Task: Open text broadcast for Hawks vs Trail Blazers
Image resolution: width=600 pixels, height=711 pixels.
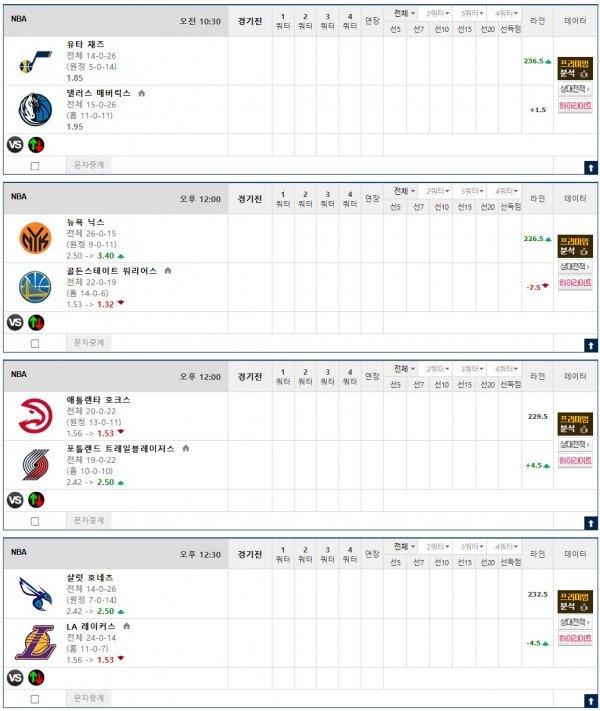Action: [x=89, y=521]
